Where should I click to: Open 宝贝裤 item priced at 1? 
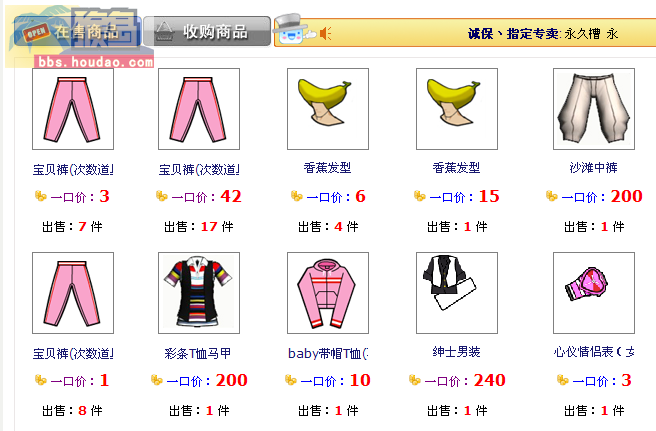pos(72,293)
